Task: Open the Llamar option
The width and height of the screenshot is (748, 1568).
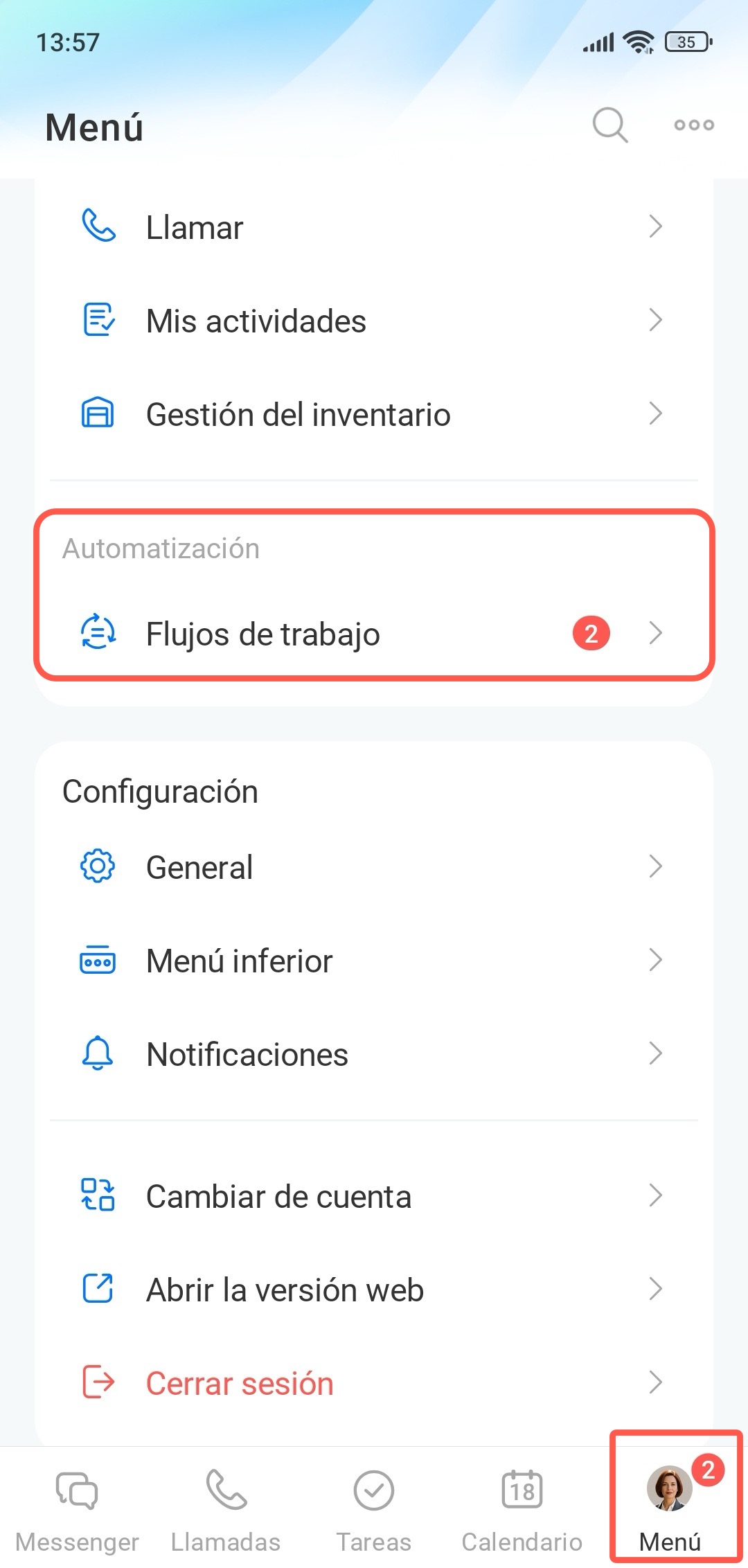Action: click(373, 227)
